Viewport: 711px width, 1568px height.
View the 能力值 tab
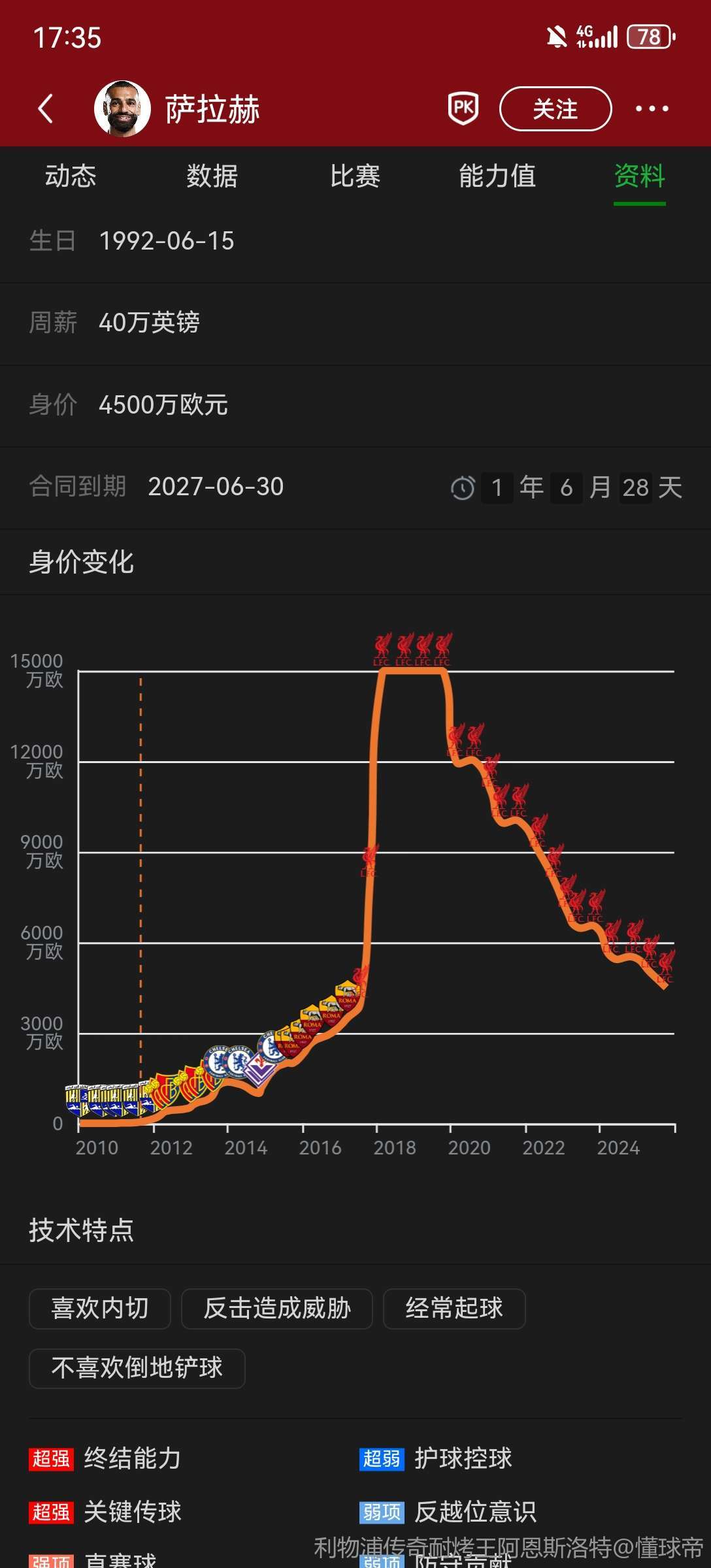[x=497, y=176]
